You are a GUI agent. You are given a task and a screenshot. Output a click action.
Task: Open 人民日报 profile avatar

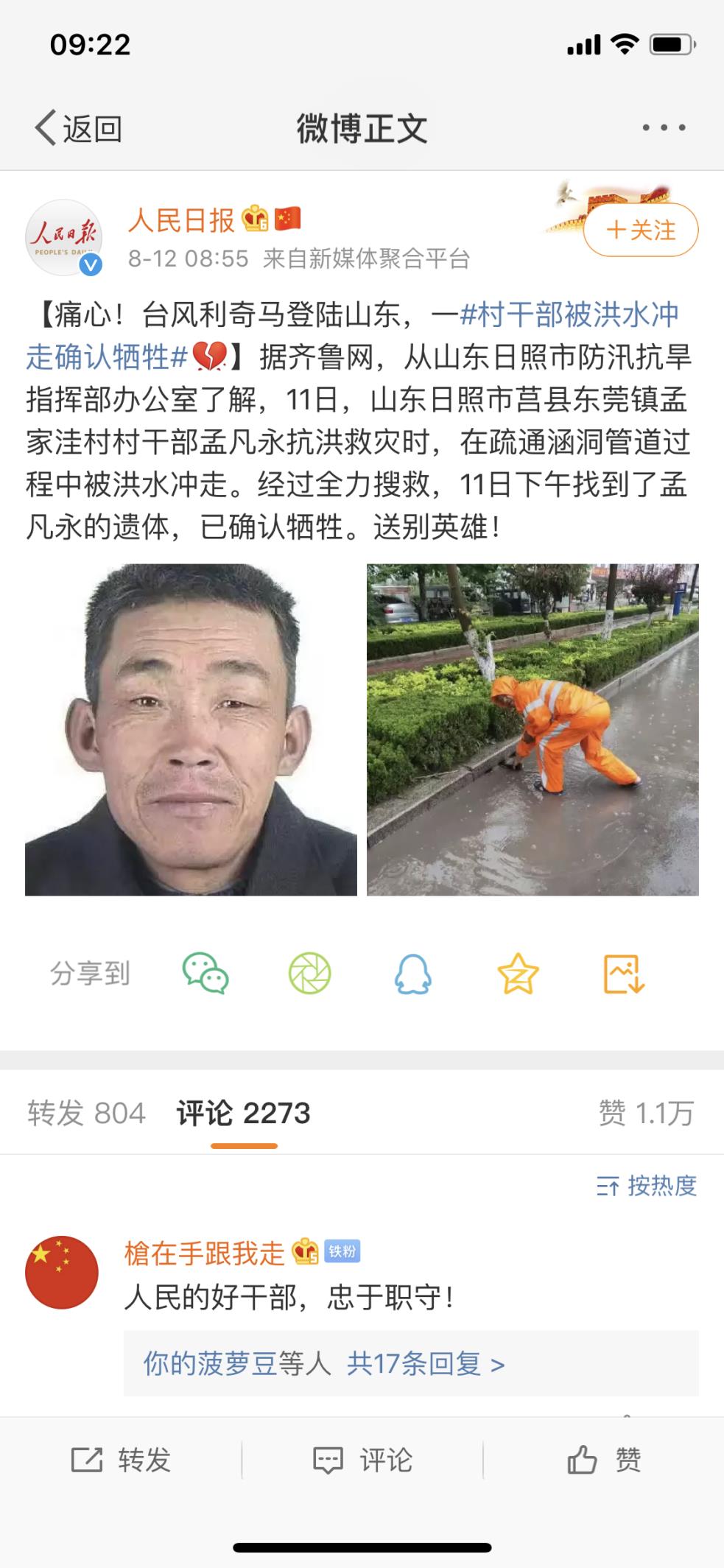tap(64, 238)
